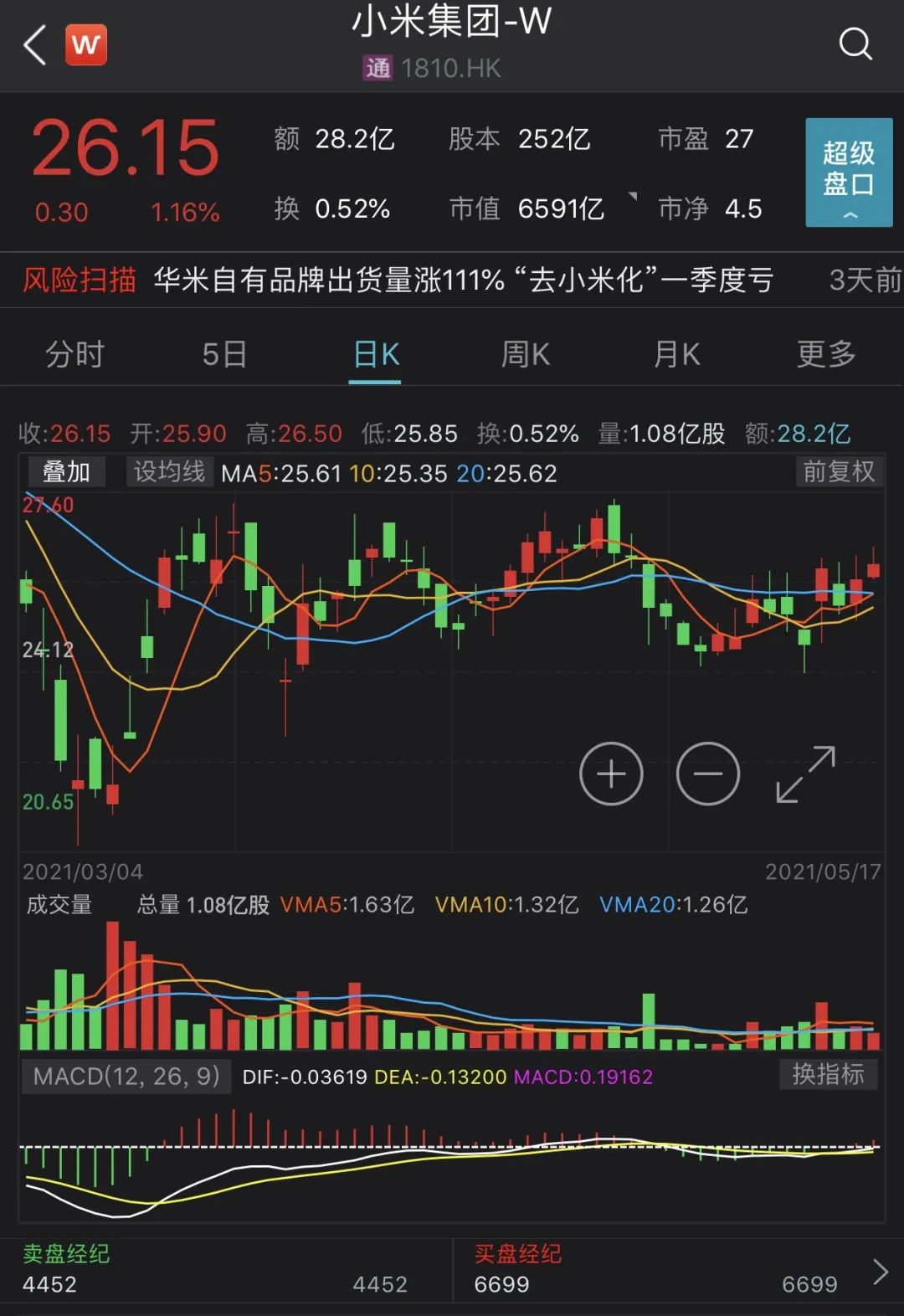The image size is (904, 1316).
Task: Zoom out the K-line chart
Action: point(708,774)
